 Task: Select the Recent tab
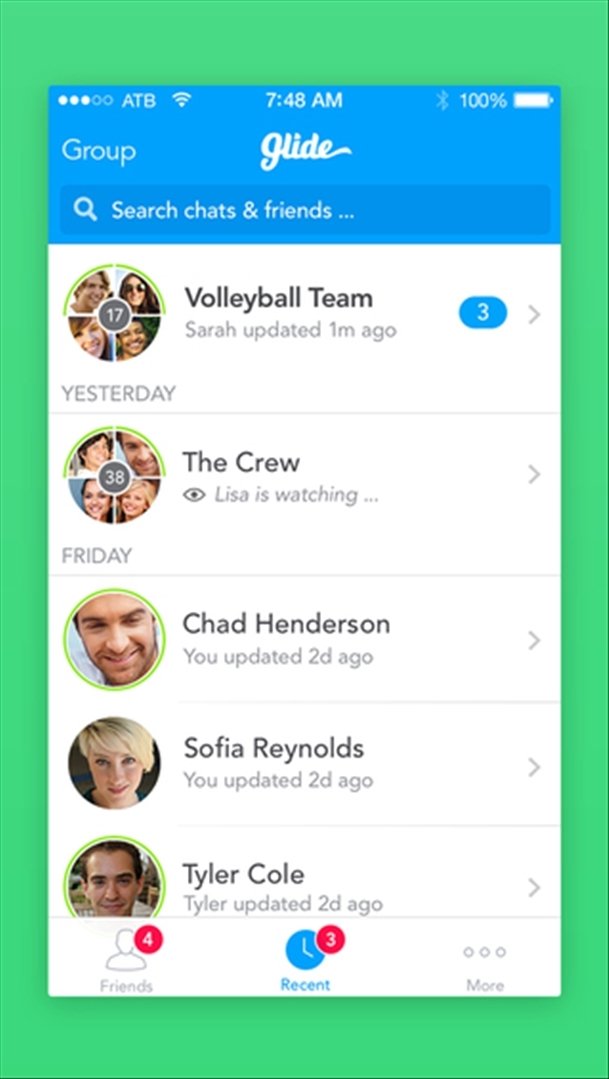coord(306,960)
